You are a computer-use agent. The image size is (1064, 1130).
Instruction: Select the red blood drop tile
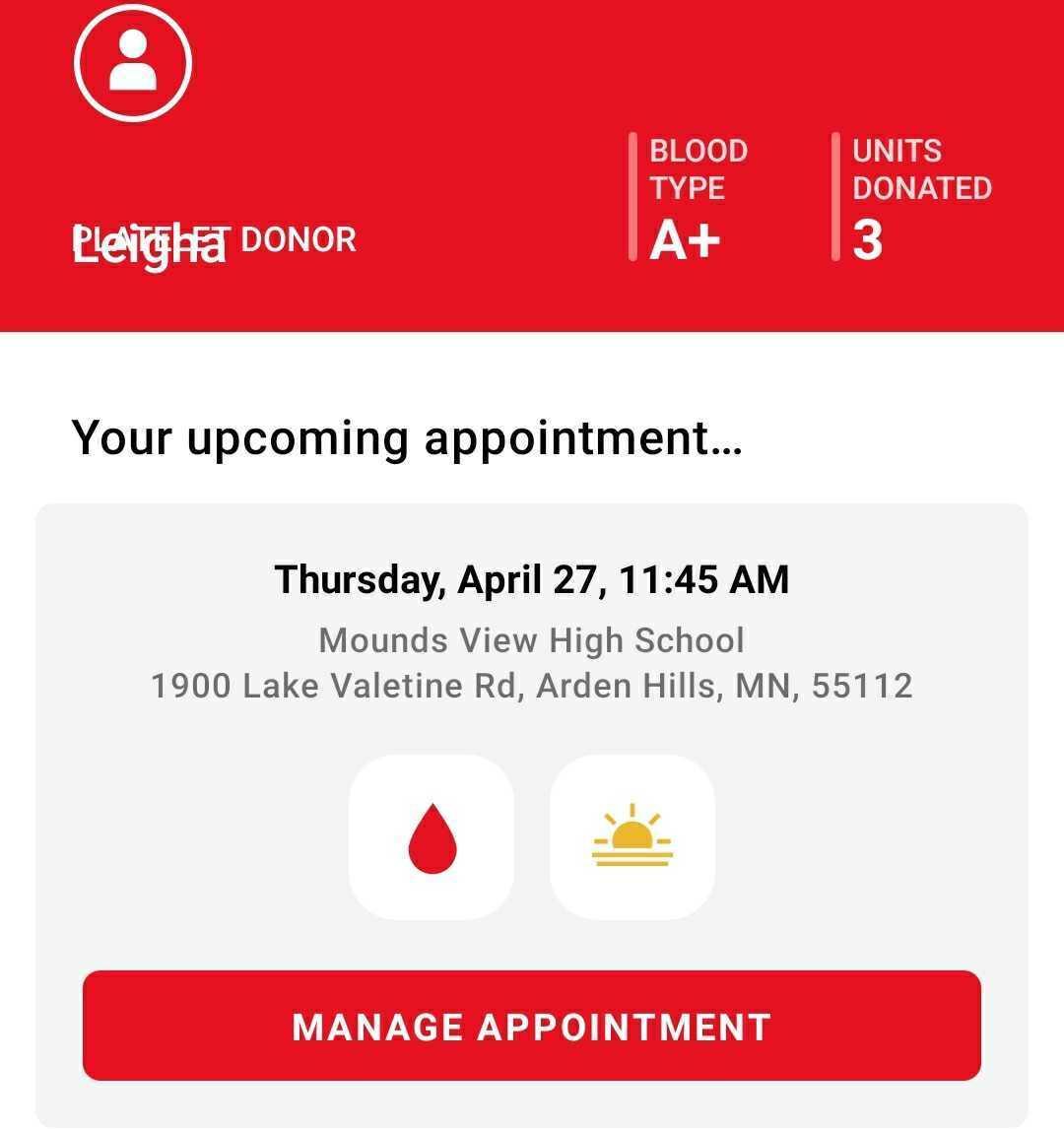[x=432, y=837]
